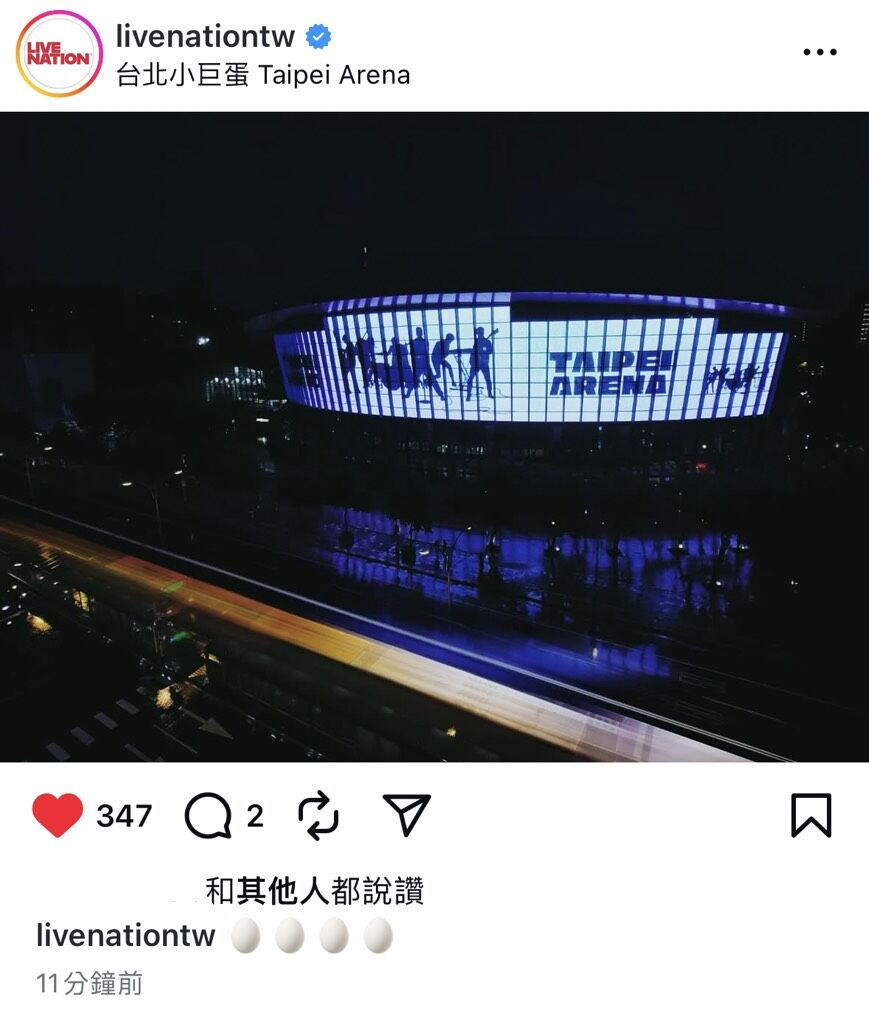Viewport: 869px width, 1017px height.
Task: View the Taipei Arena photo
Action: 434,436
